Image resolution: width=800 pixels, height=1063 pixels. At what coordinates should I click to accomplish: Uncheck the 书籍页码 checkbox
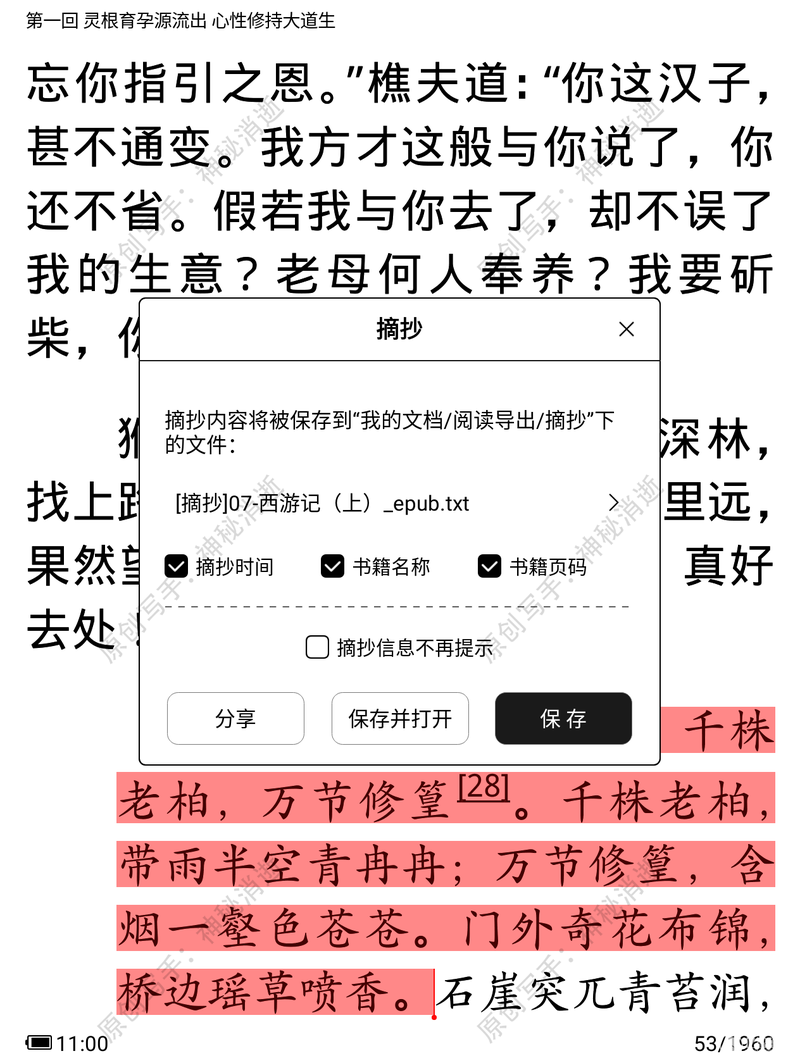[489, 567]
